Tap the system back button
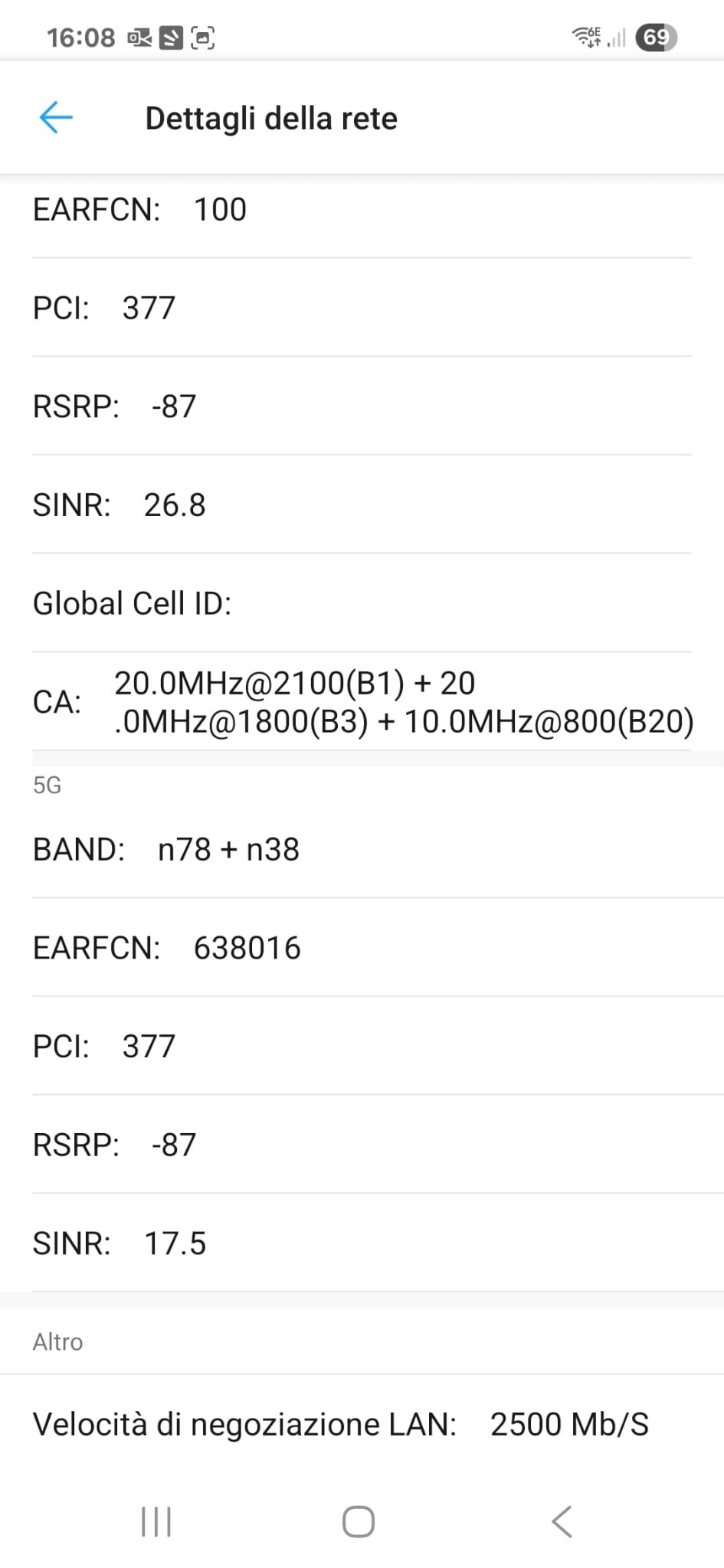 point(562,1521)
